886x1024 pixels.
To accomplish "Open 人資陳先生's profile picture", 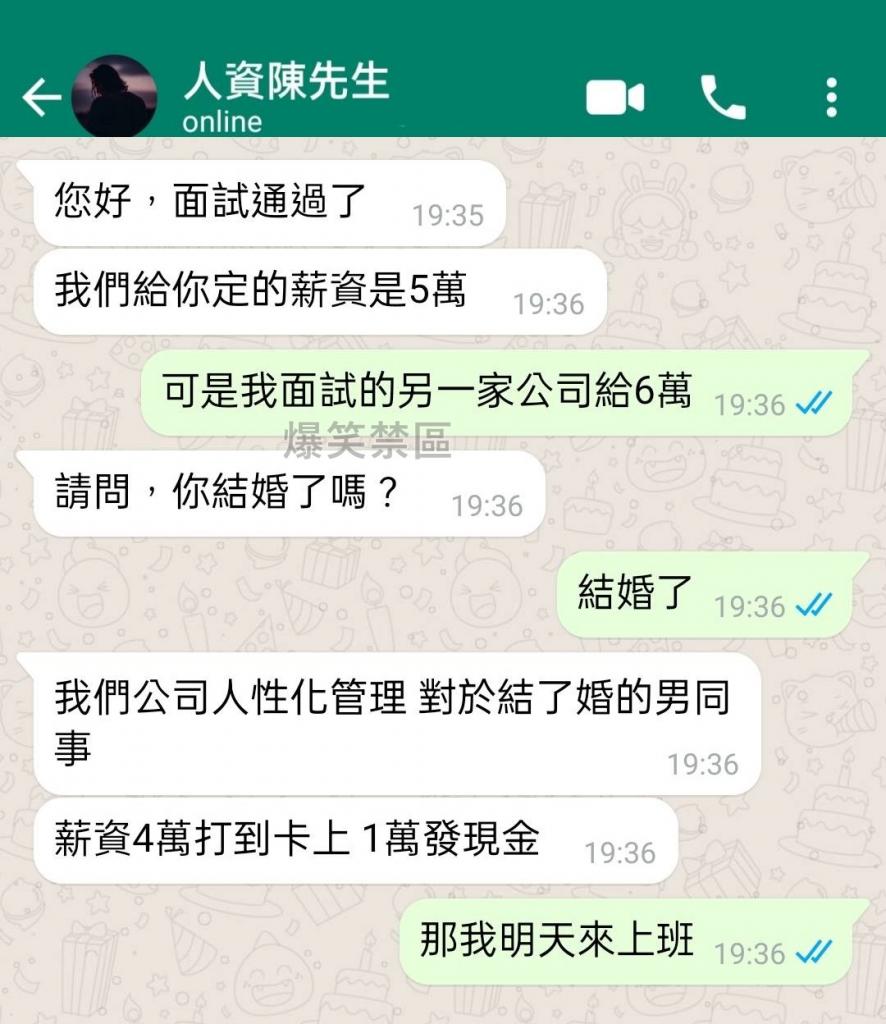I will [x=115, y=96].
